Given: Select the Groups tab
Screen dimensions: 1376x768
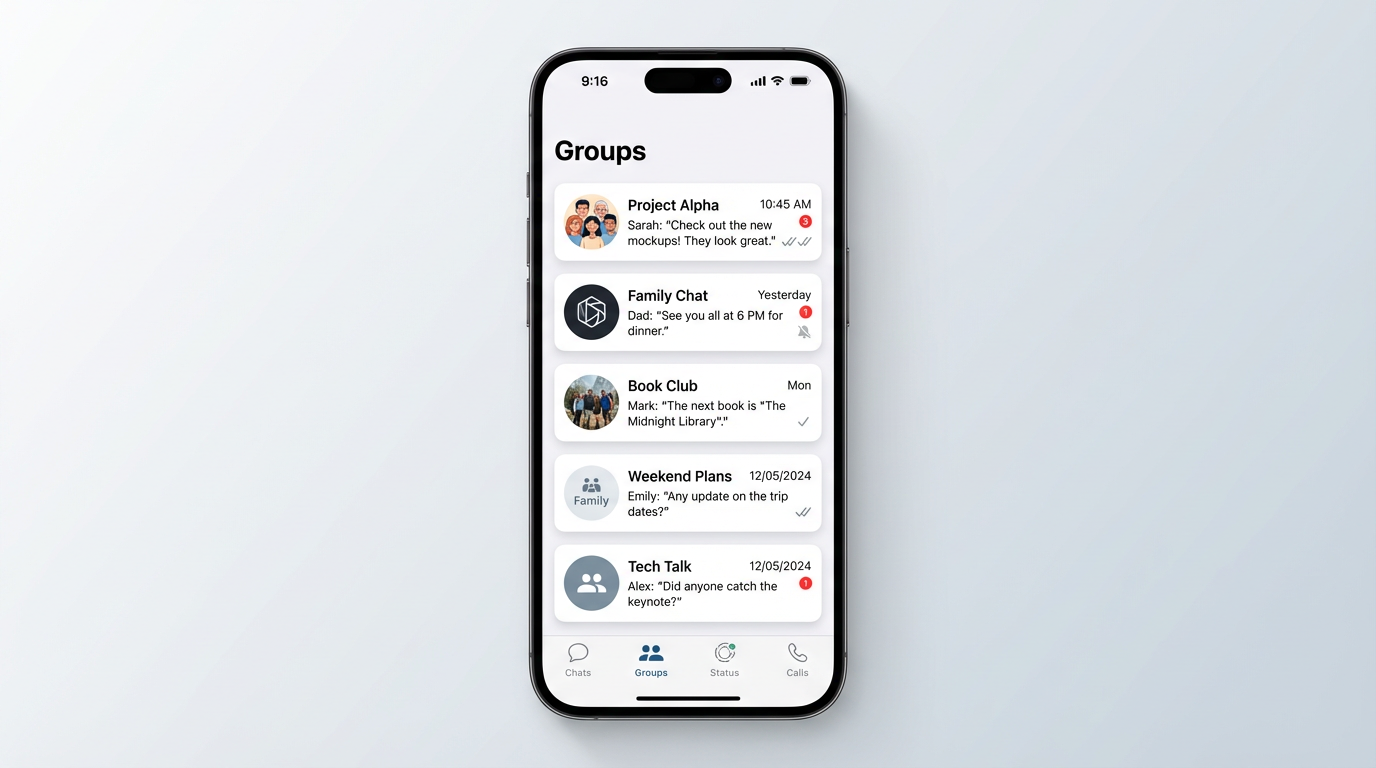Looking at the screenshot, I should [x=651, y=660].
